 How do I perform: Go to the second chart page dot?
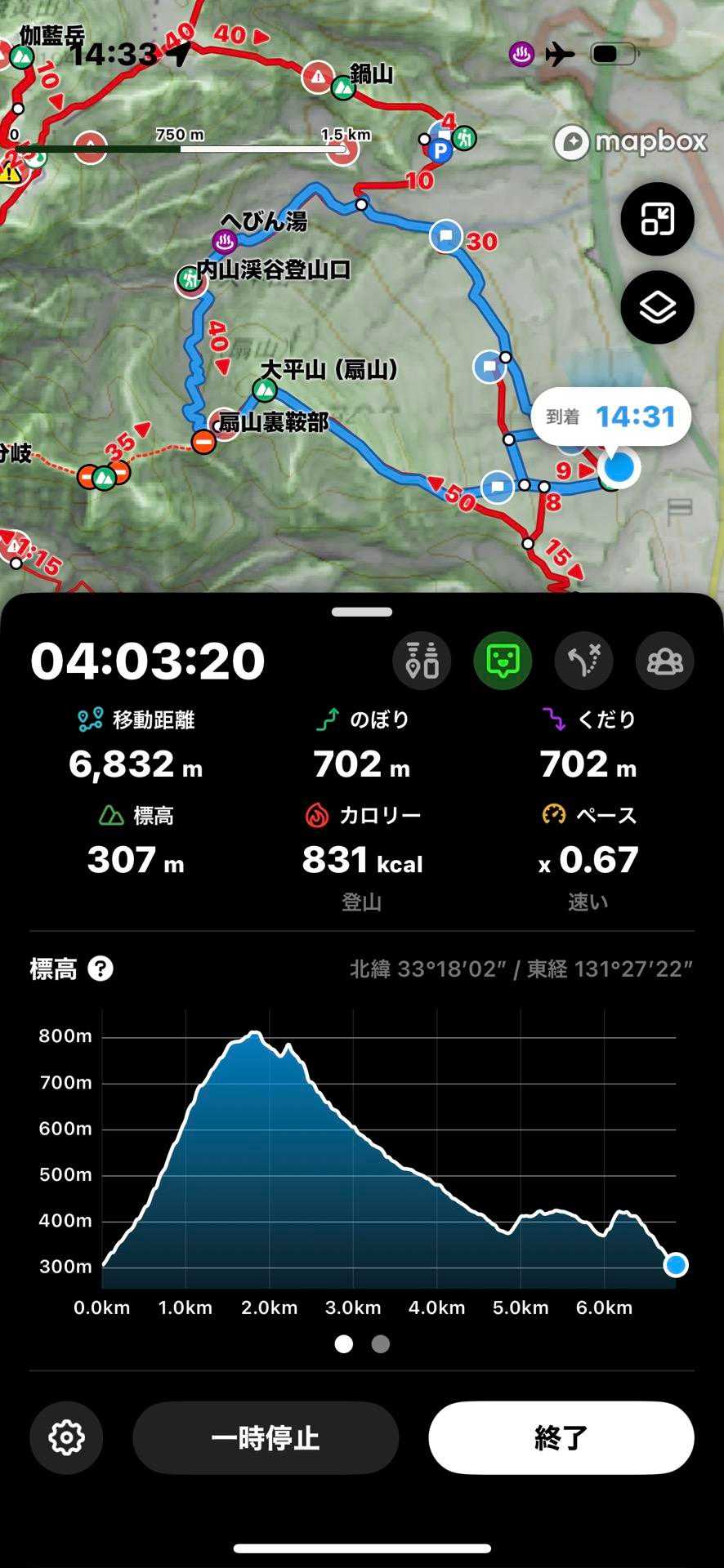coord(381,1343)
